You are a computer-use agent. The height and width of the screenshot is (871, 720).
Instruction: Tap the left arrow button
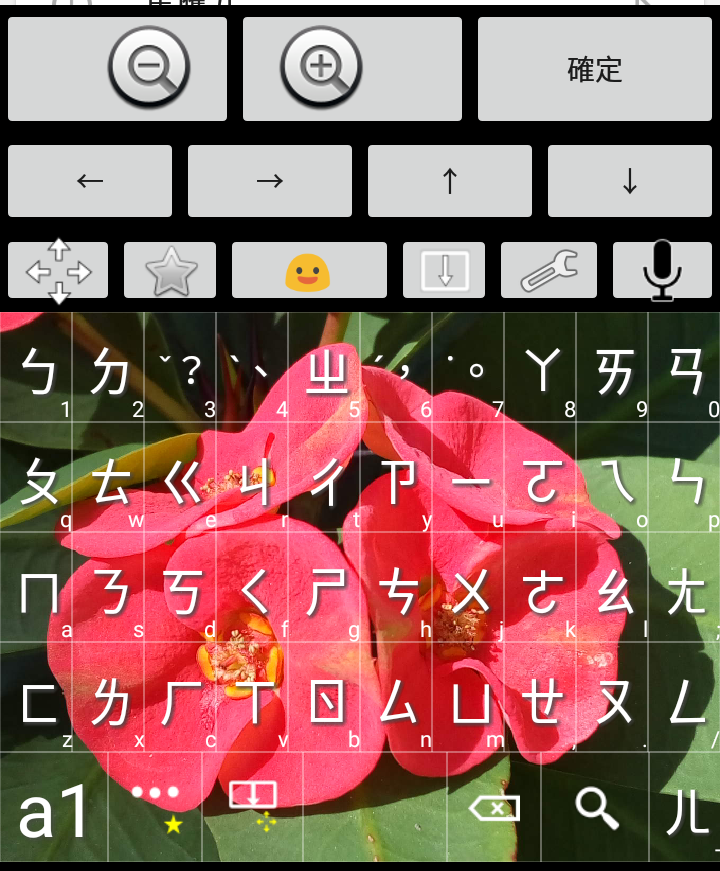[x=90, y=181]
